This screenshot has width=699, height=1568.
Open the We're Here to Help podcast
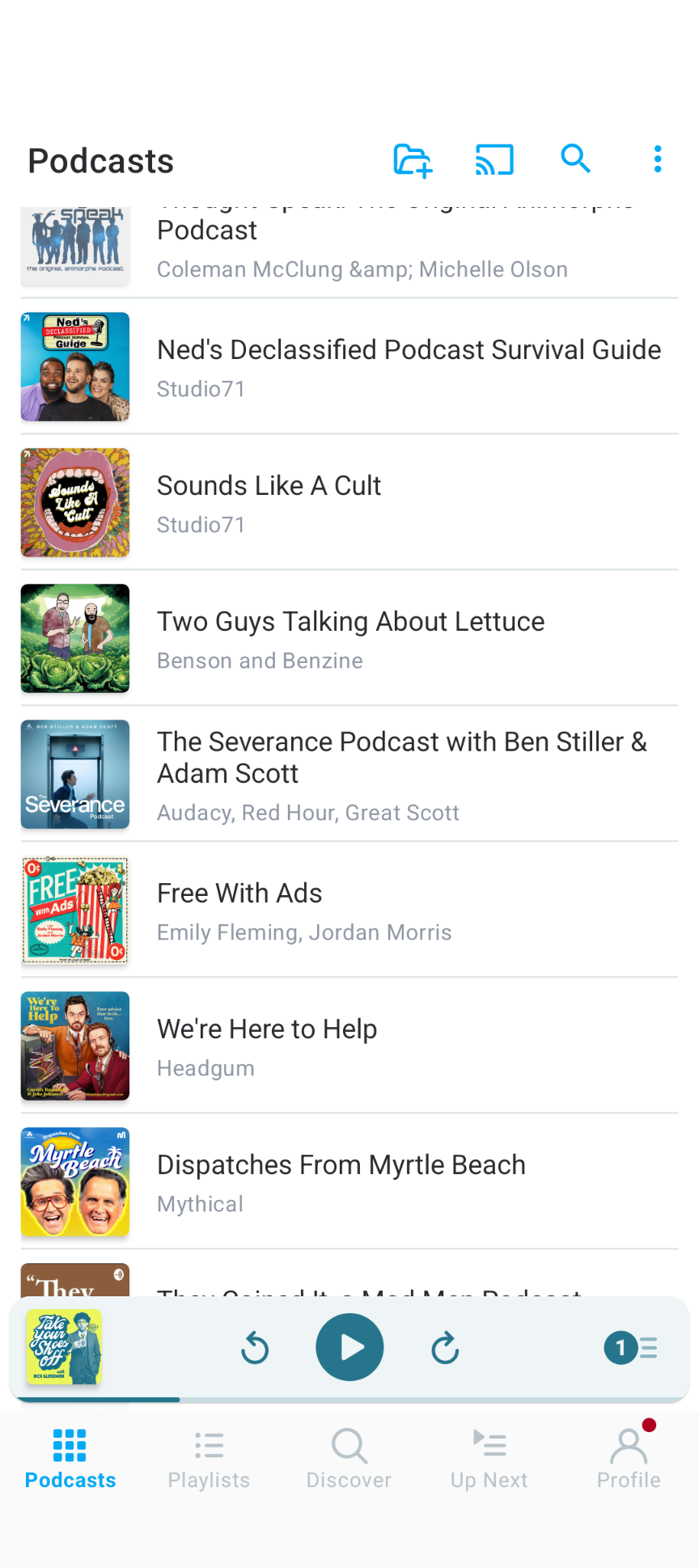pos(349,1046)
